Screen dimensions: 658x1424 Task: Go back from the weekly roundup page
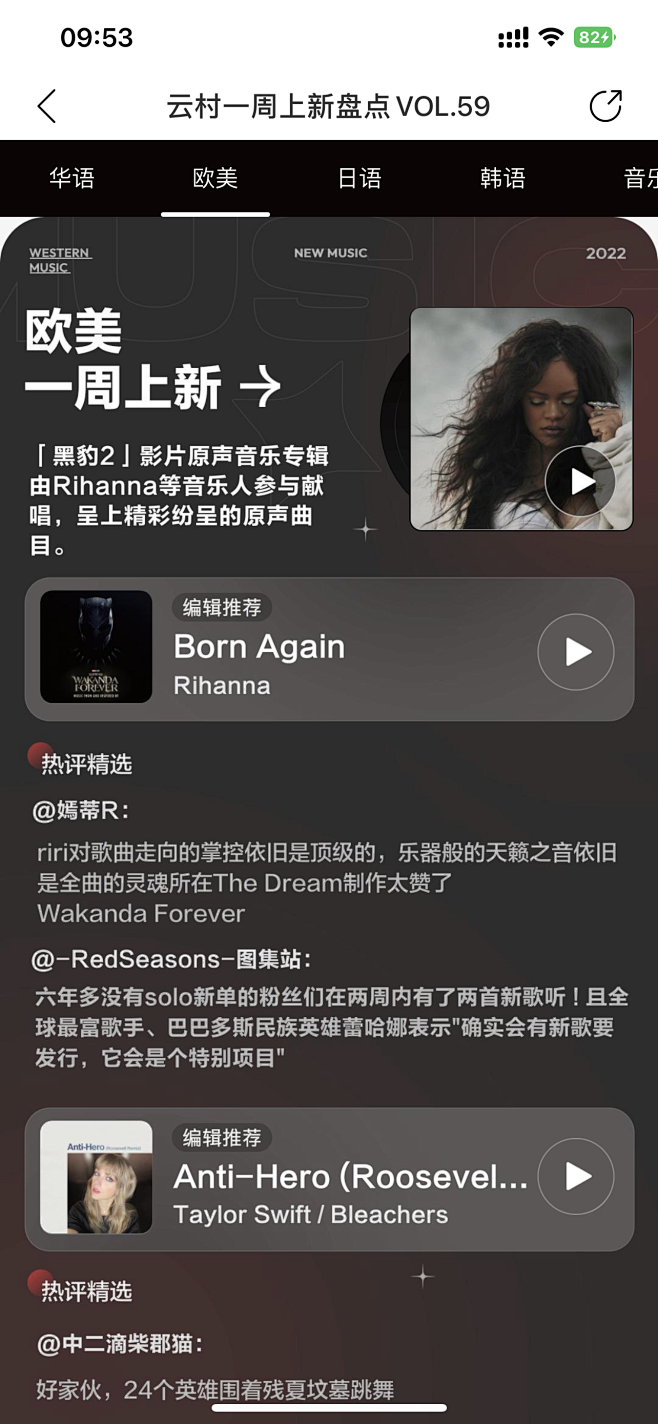(x=46, y=106)
